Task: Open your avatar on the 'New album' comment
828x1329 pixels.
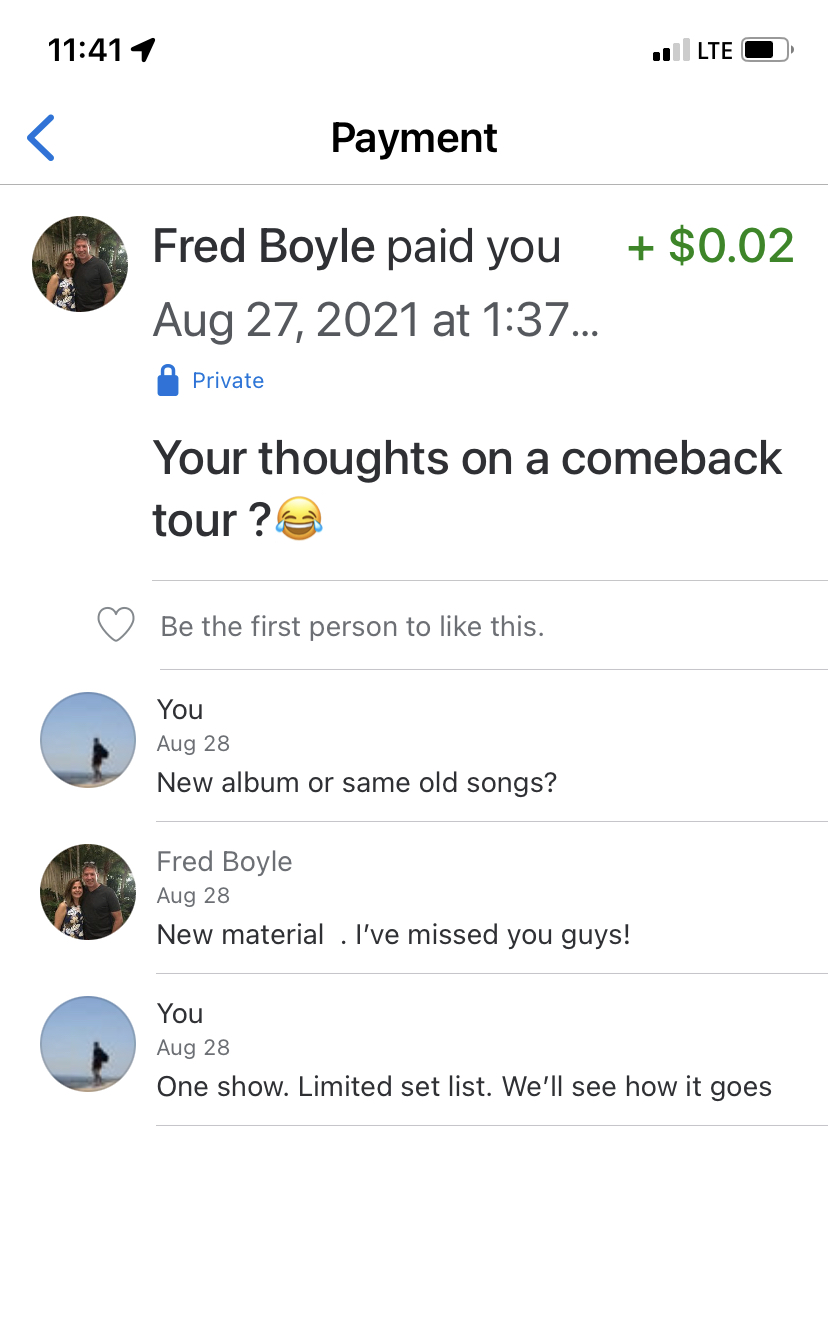Action: click(x=88, y=740)
